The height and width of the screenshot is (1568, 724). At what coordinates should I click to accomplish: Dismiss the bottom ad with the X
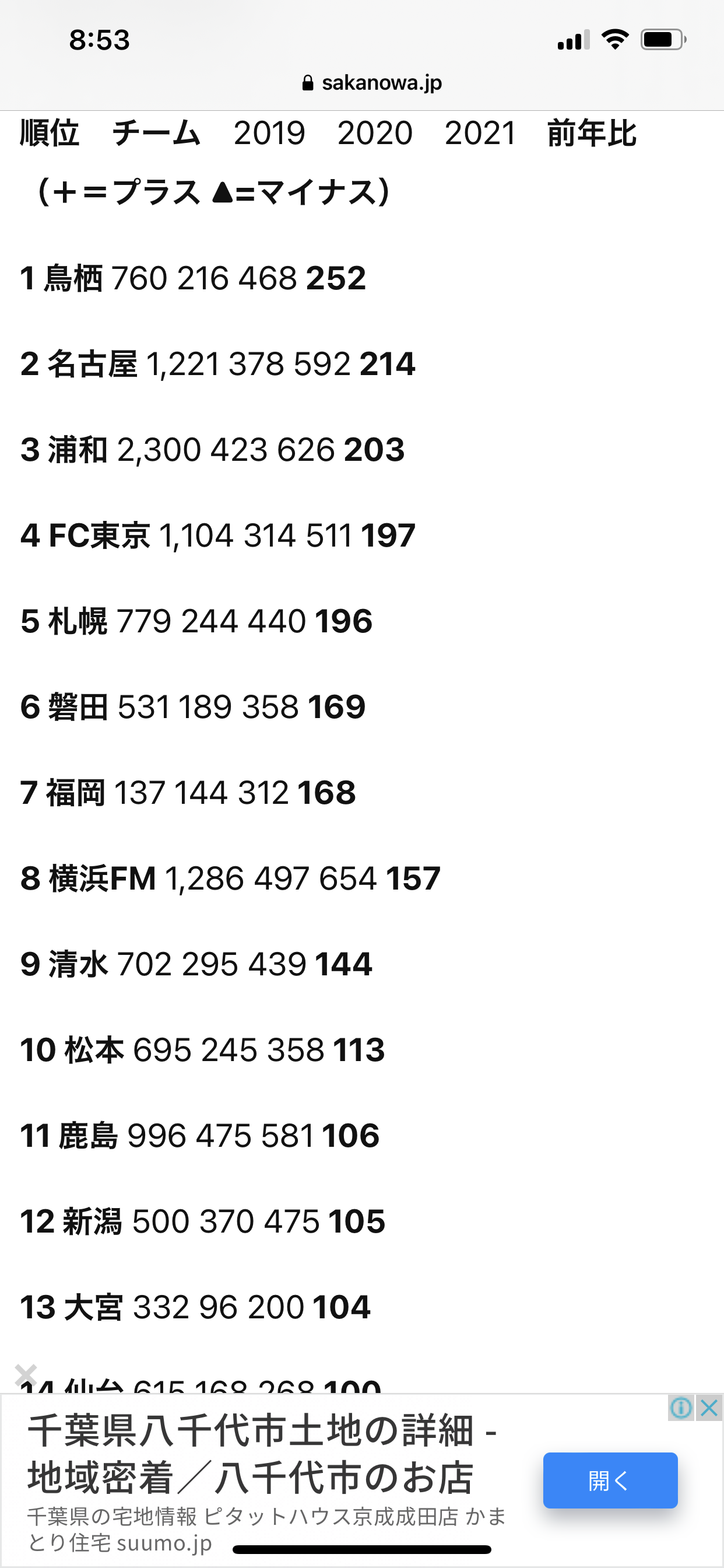click(26, 1374)
